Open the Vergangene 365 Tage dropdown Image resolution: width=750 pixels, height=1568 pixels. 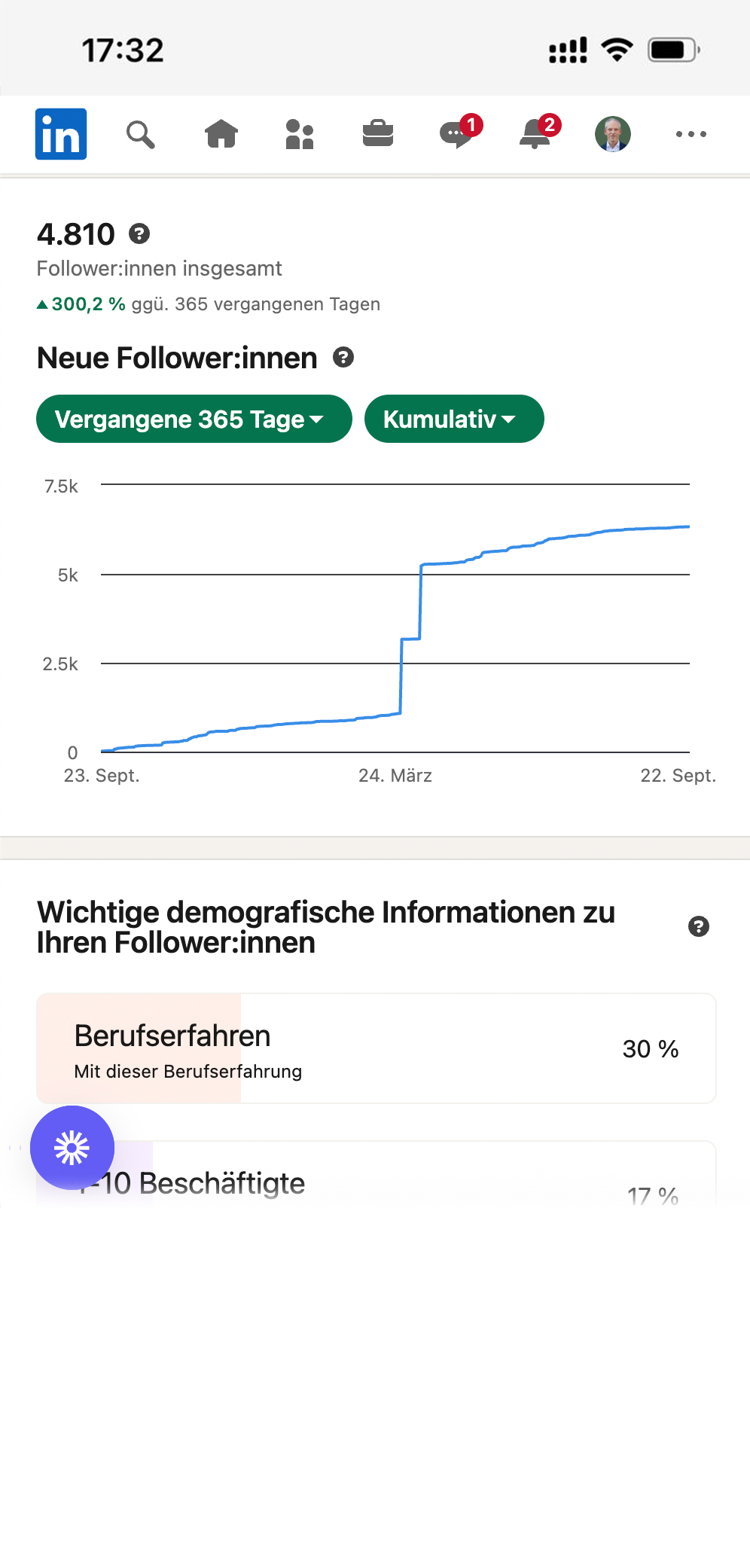point(194,419)
